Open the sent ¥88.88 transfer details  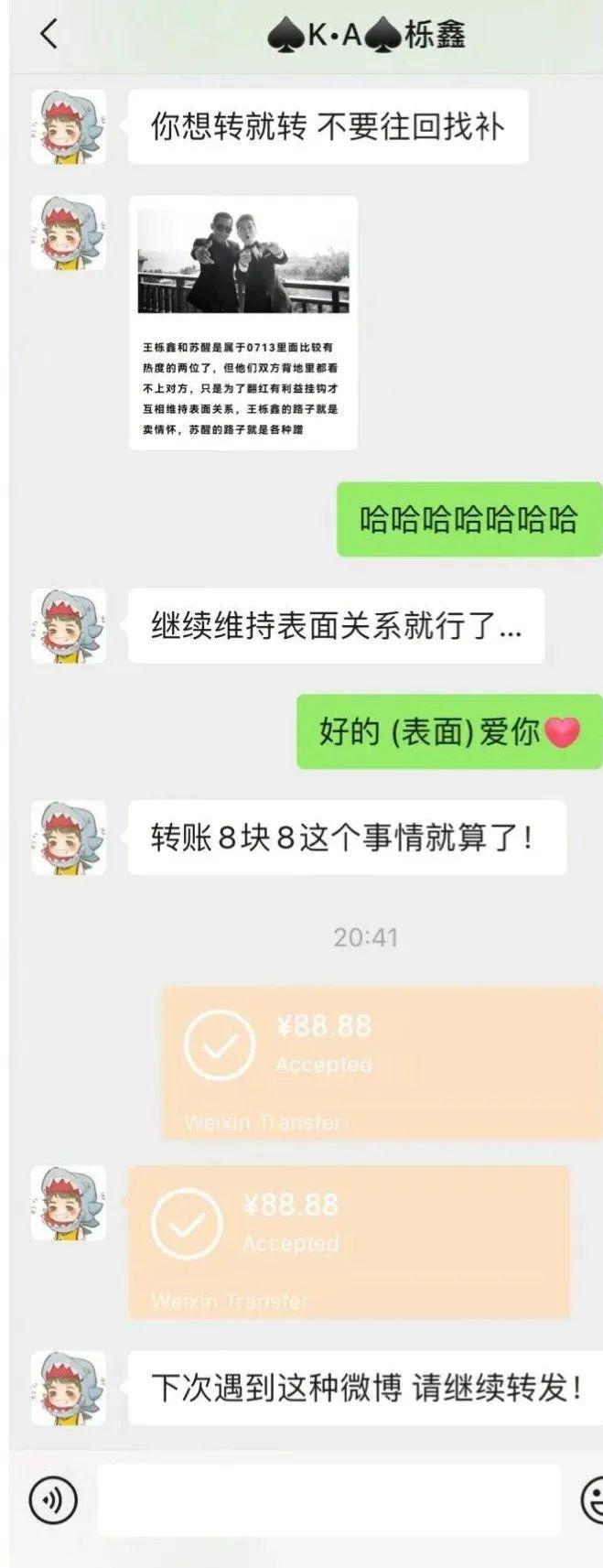click(x=382, y=1062)
